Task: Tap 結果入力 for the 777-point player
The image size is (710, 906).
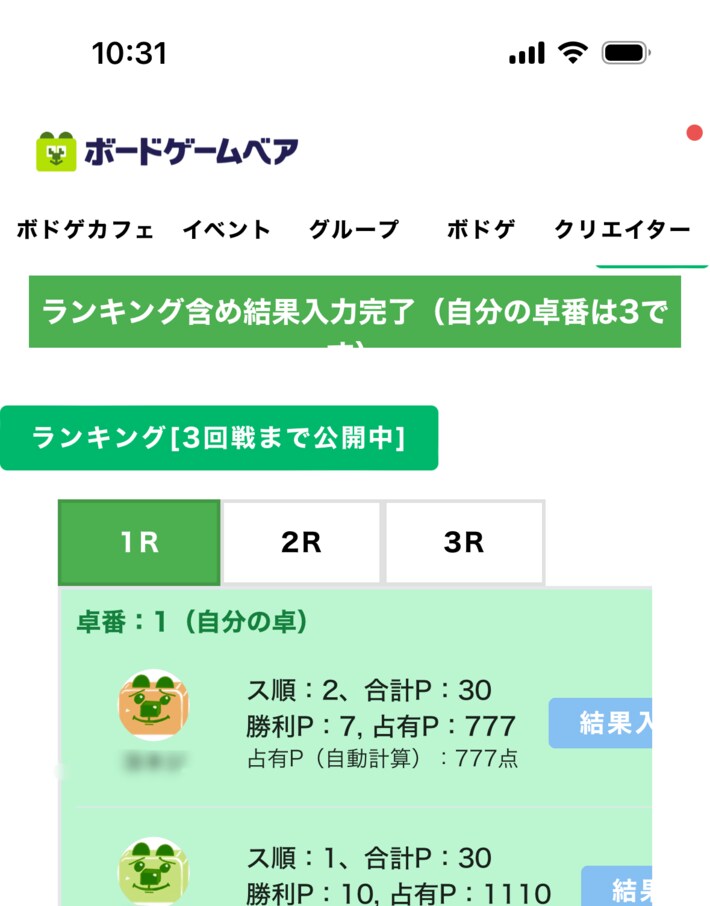Action: [x=602, y=724]
